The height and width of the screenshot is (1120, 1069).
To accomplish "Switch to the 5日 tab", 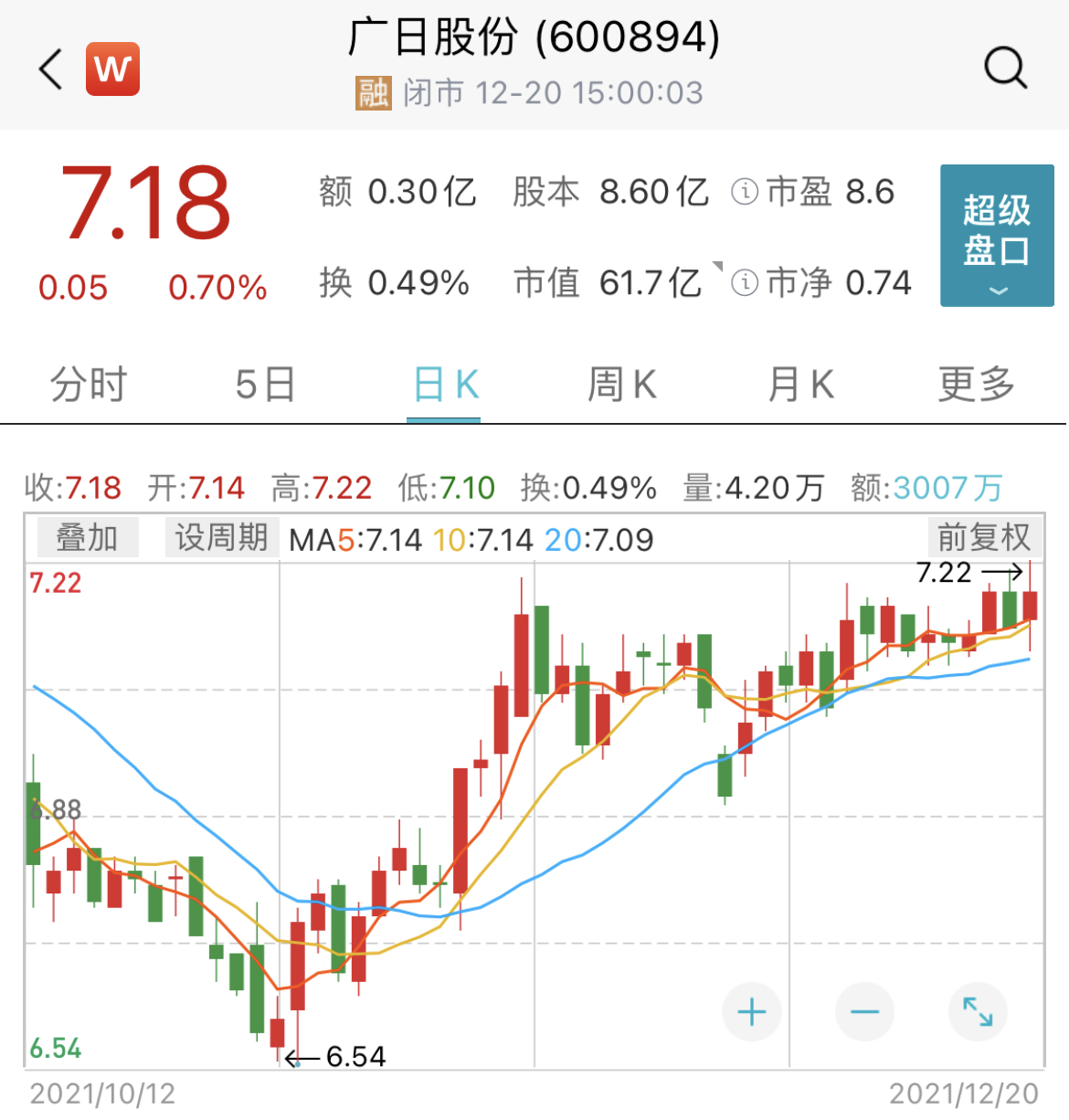I will pos(265,385).
